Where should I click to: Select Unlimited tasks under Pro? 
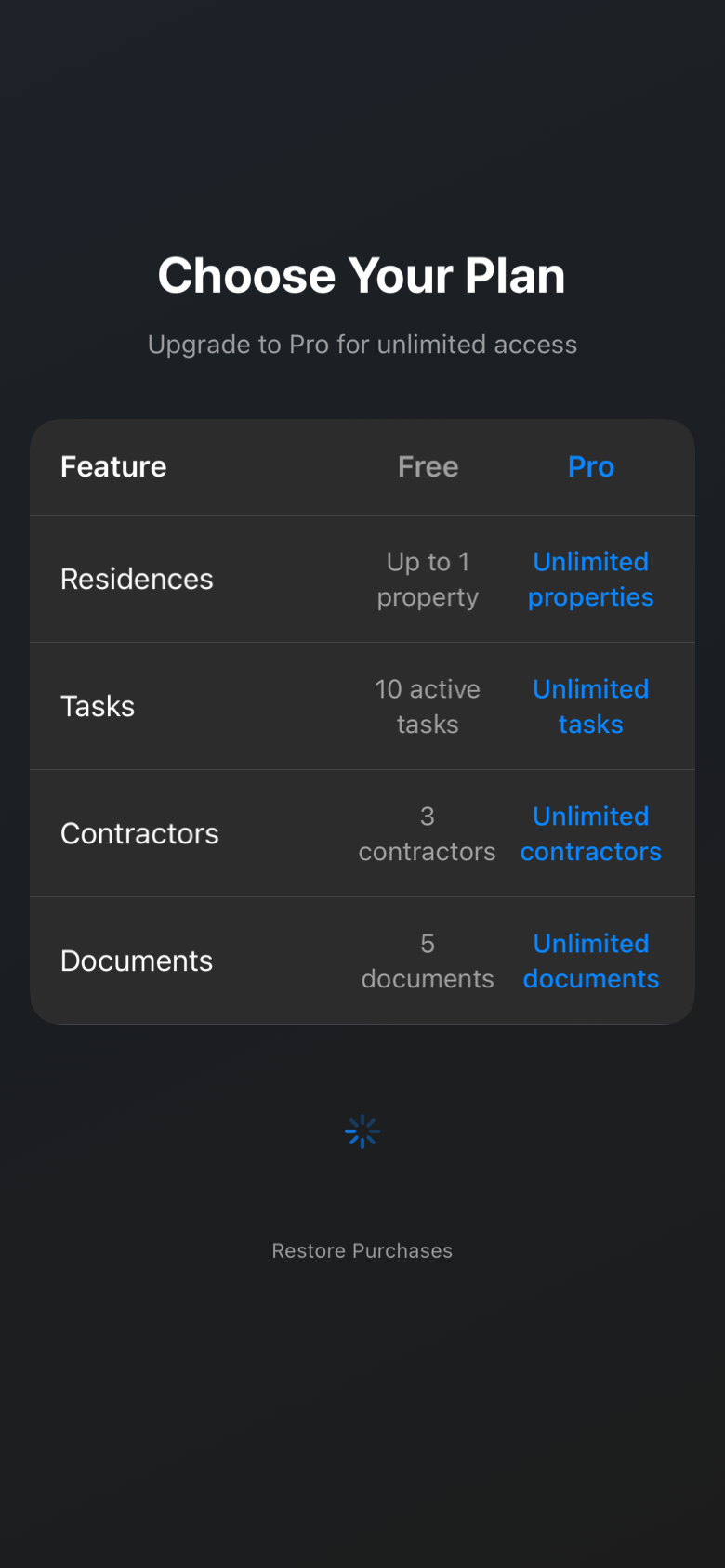[590, 706]
